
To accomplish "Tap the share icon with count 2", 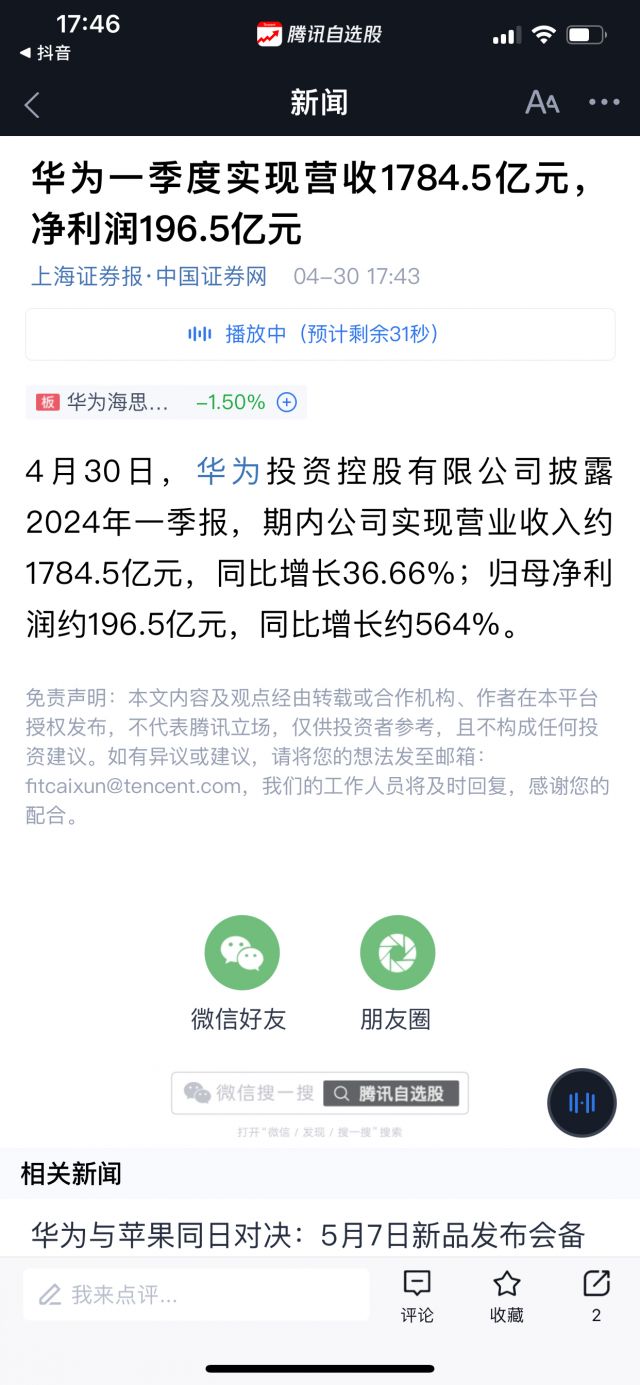I will pyautogui.click(x=596, y=1297).
